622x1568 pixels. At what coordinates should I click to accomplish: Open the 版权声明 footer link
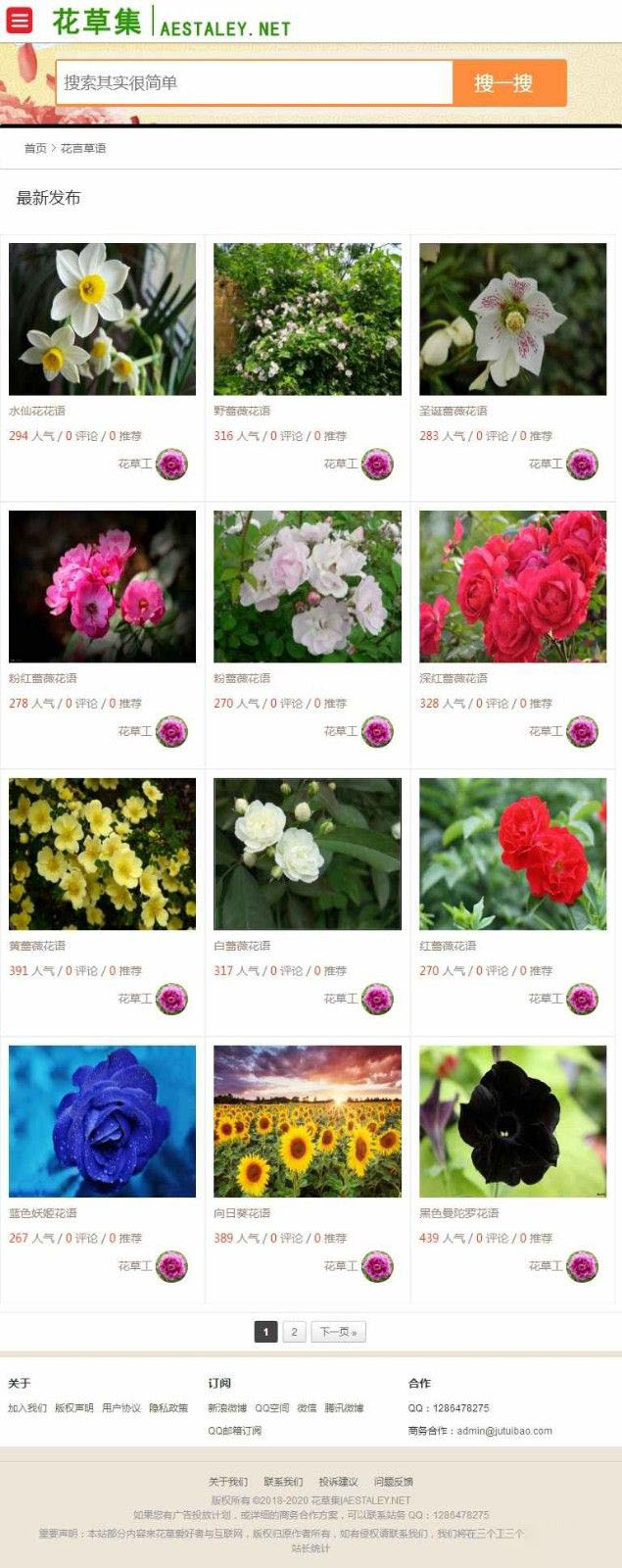(73, 1408)
